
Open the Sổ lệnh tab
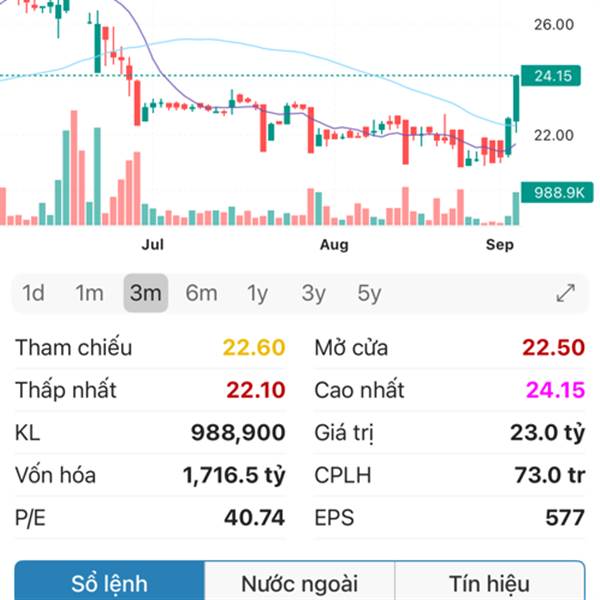tap(110, 583)
